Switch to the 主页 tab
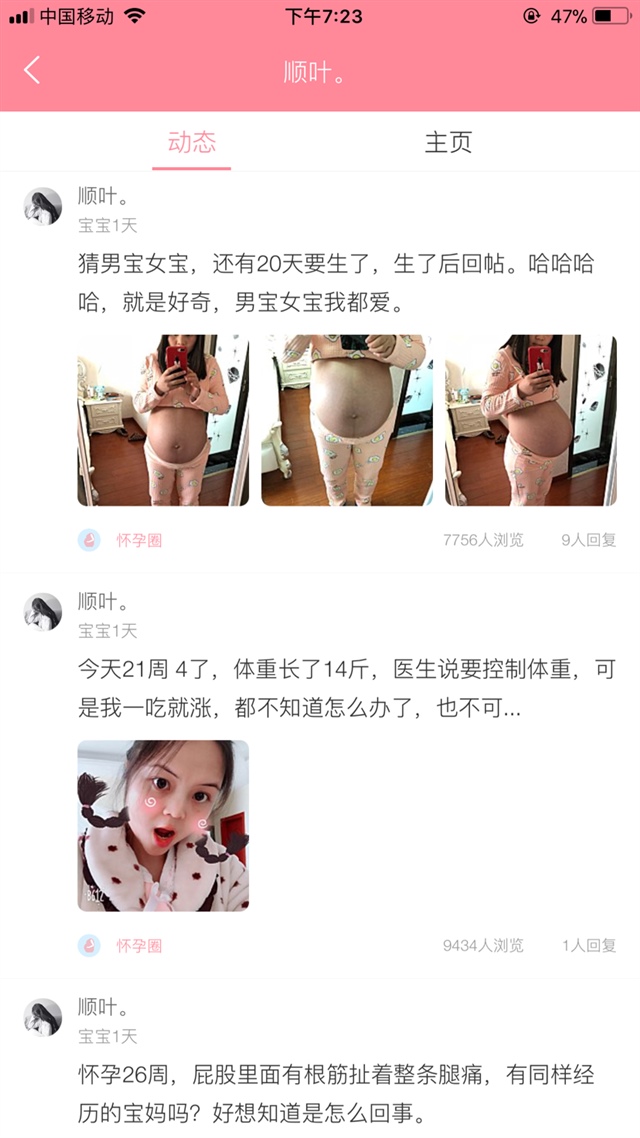Screen dimensions: 640x1138 tap(448, 142)
